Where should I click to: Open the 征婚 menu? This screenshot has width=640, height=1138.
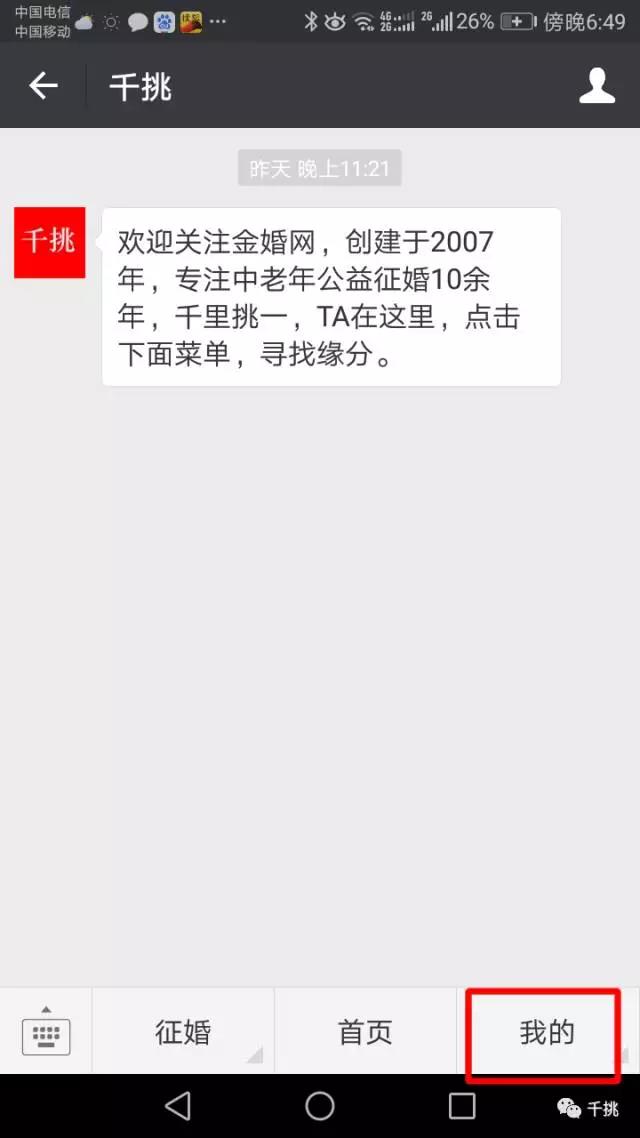(183, 1031)
